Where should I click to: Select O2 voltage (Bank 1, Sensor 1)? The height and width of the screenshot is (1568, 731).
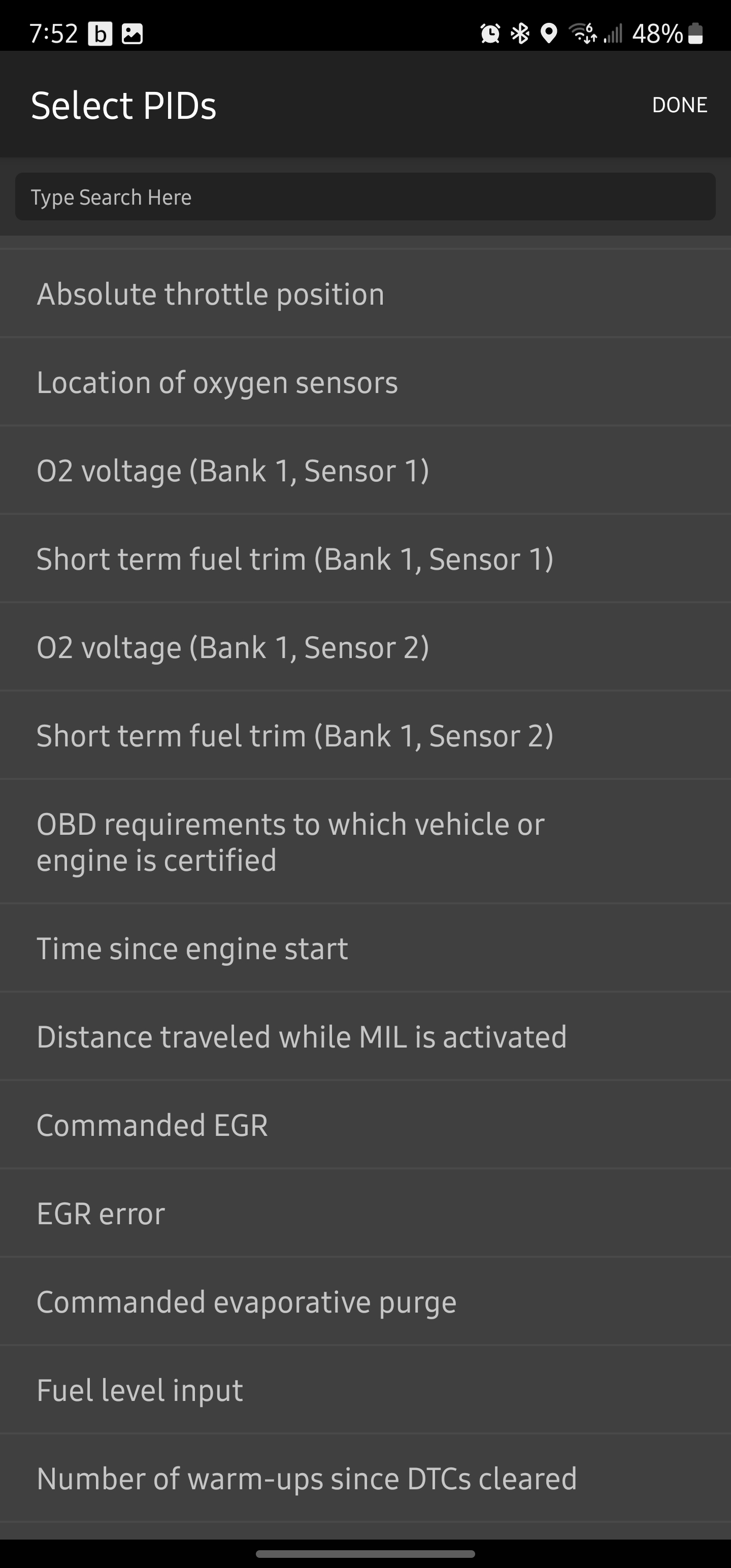tap(365, 471)
